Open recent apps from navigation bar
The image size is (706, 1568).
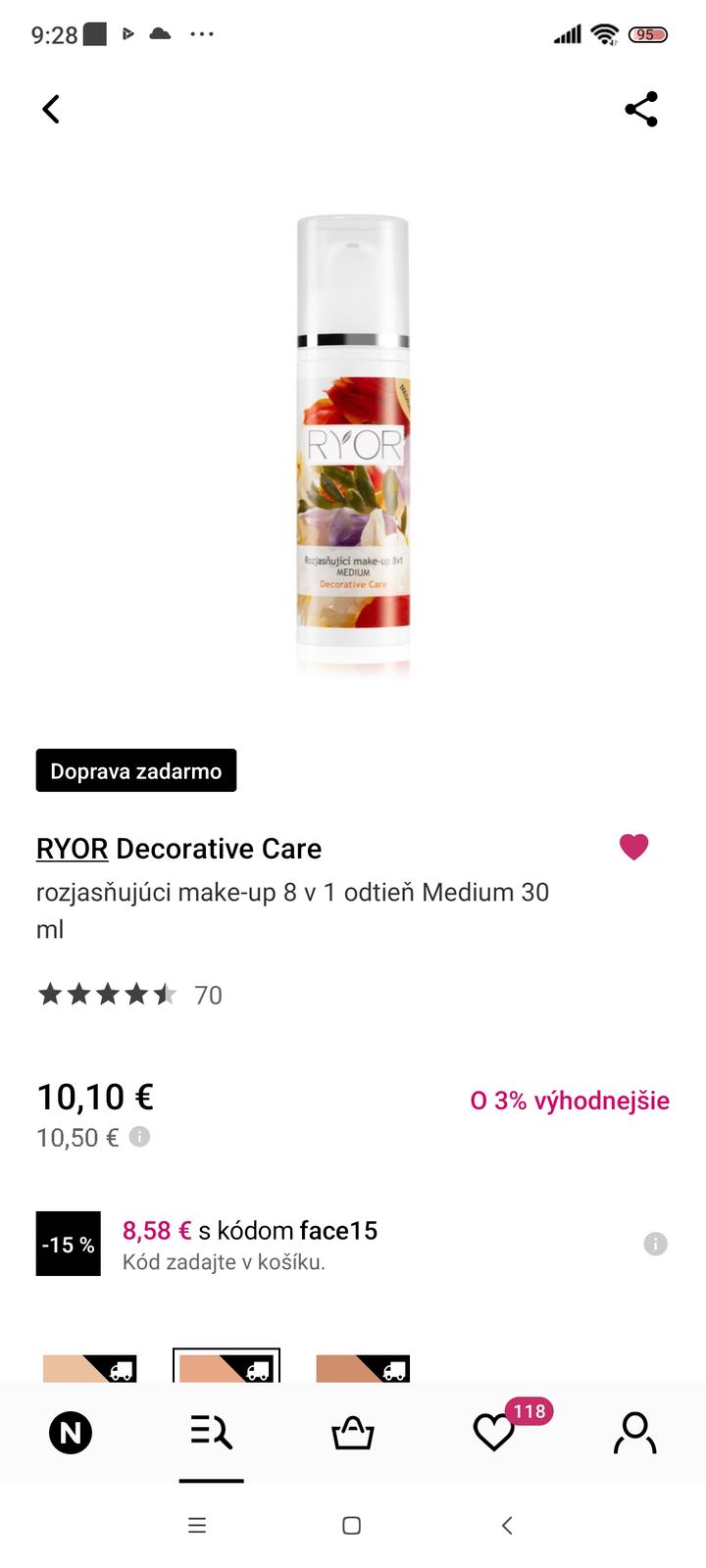[x=197, y=1525]
